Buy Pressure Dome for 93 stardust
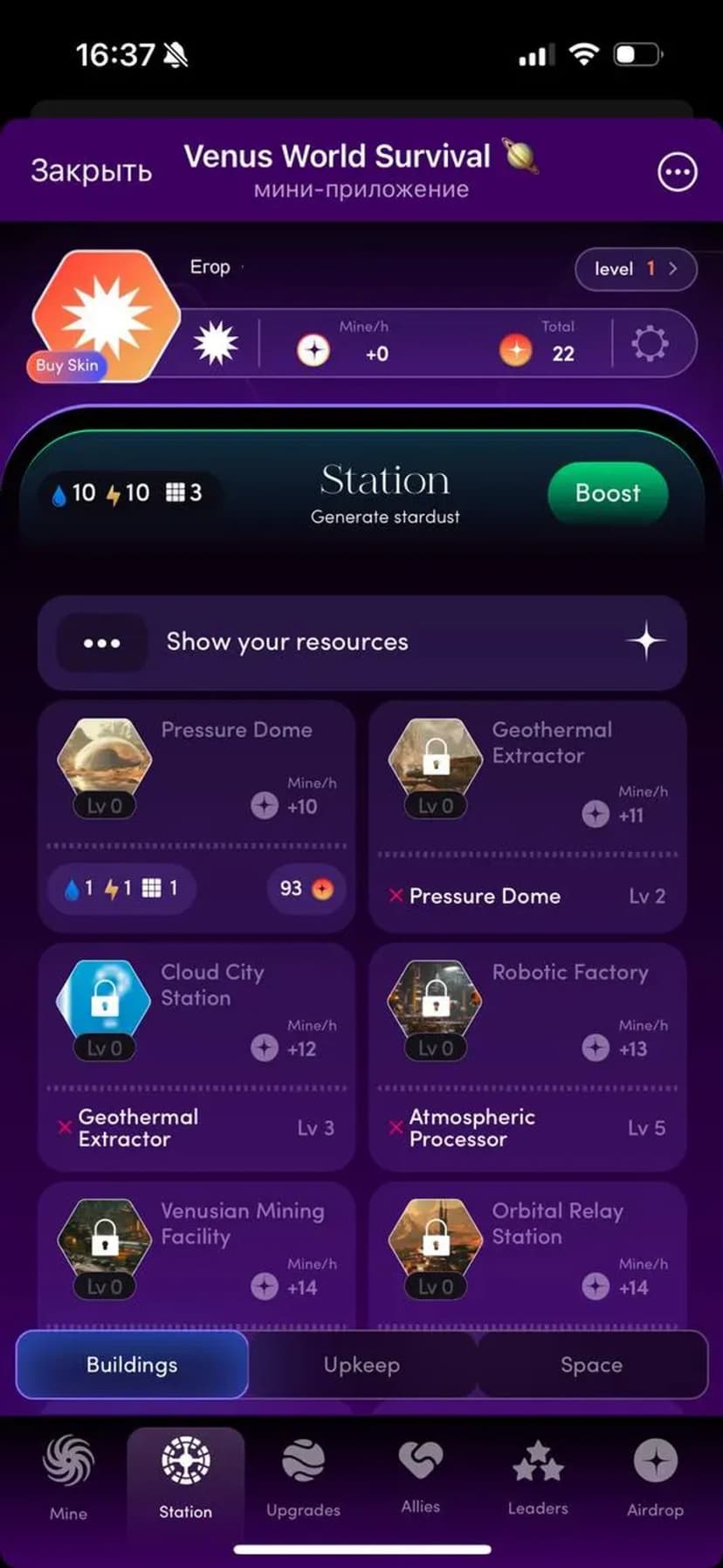Screen dimensions: 723x1568 (x=306, y=889)
